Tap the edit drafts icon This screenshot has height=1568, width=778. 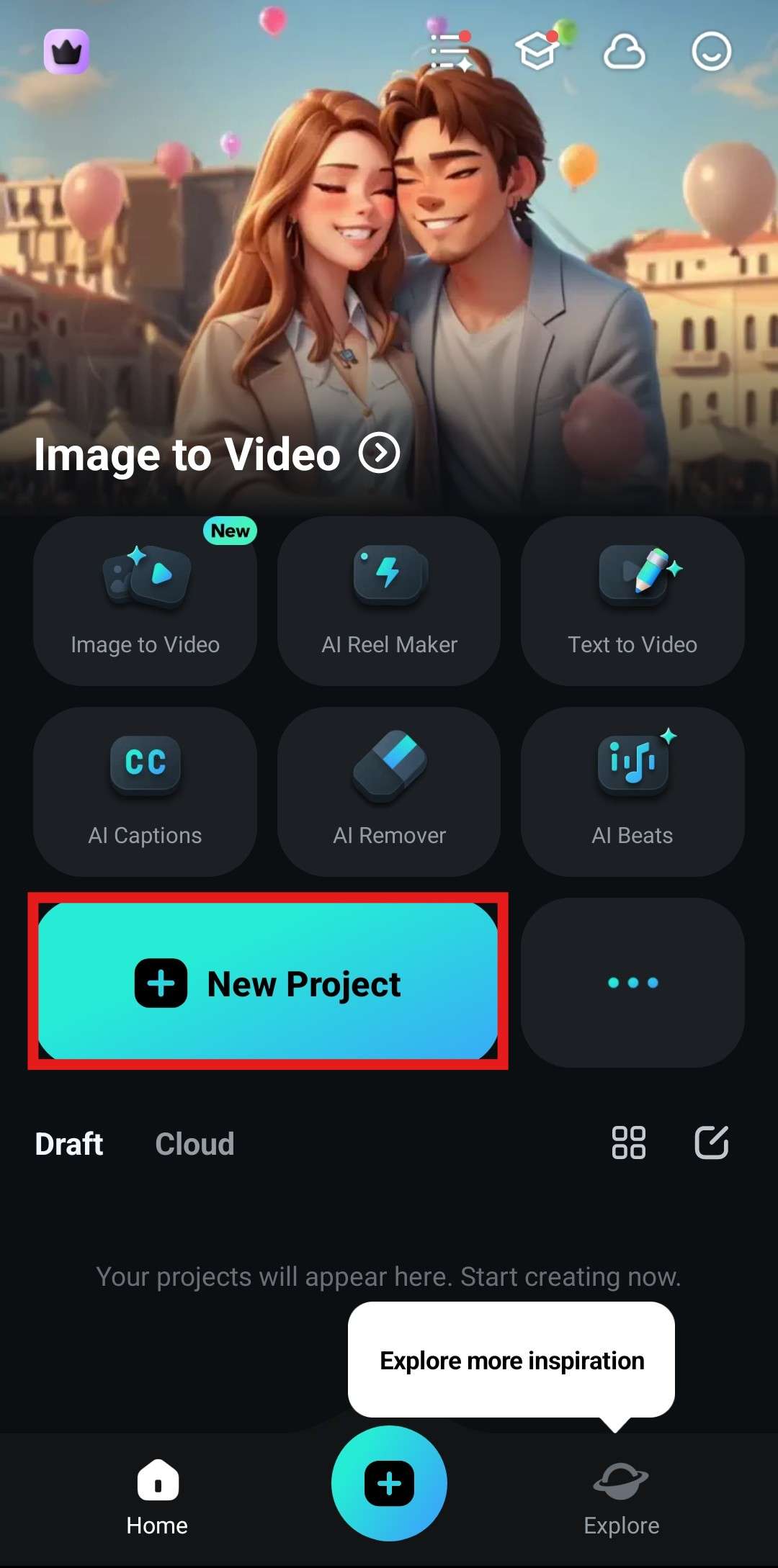pos(711,1143)
